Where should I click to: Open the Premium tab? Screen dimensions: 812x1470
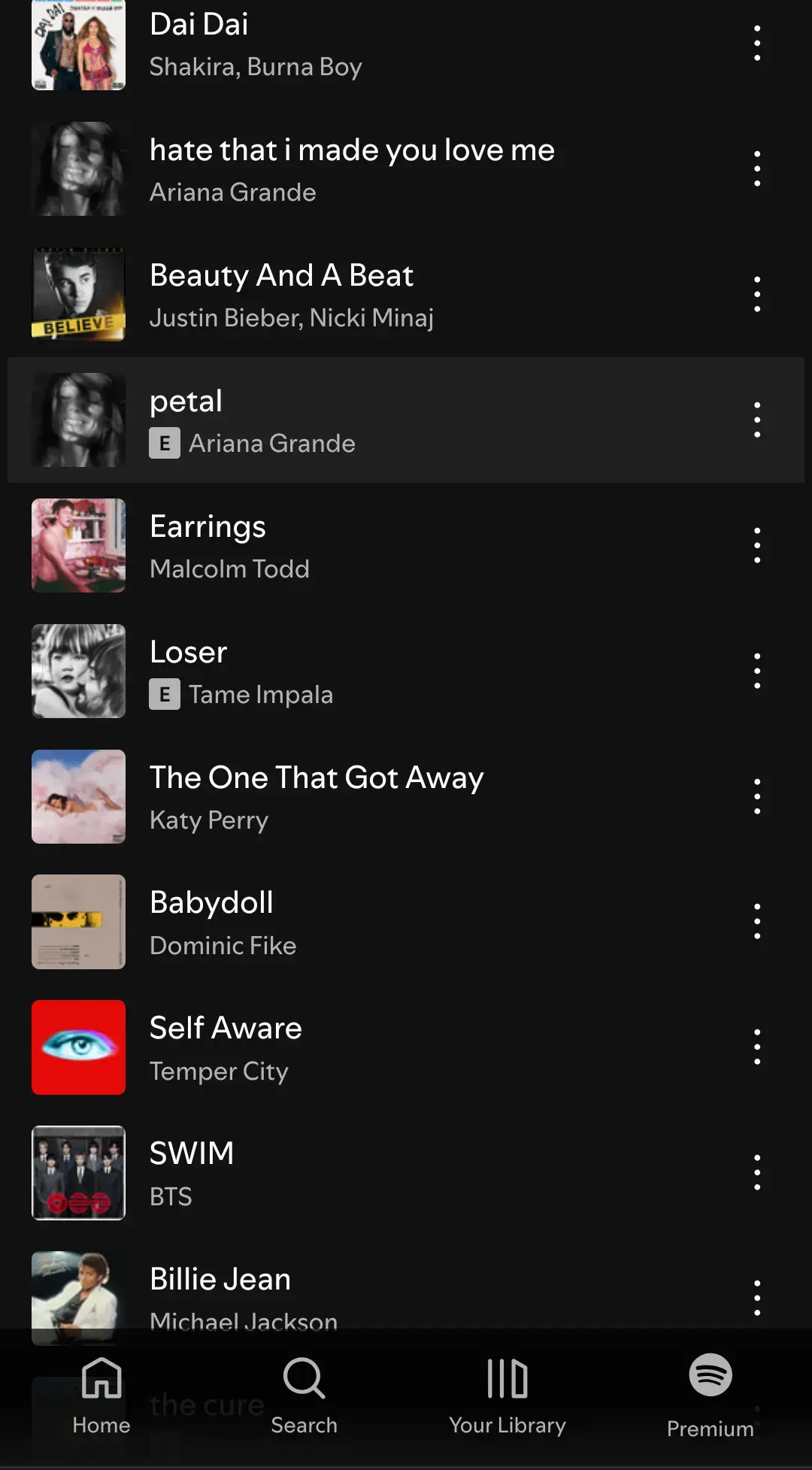710,1396
